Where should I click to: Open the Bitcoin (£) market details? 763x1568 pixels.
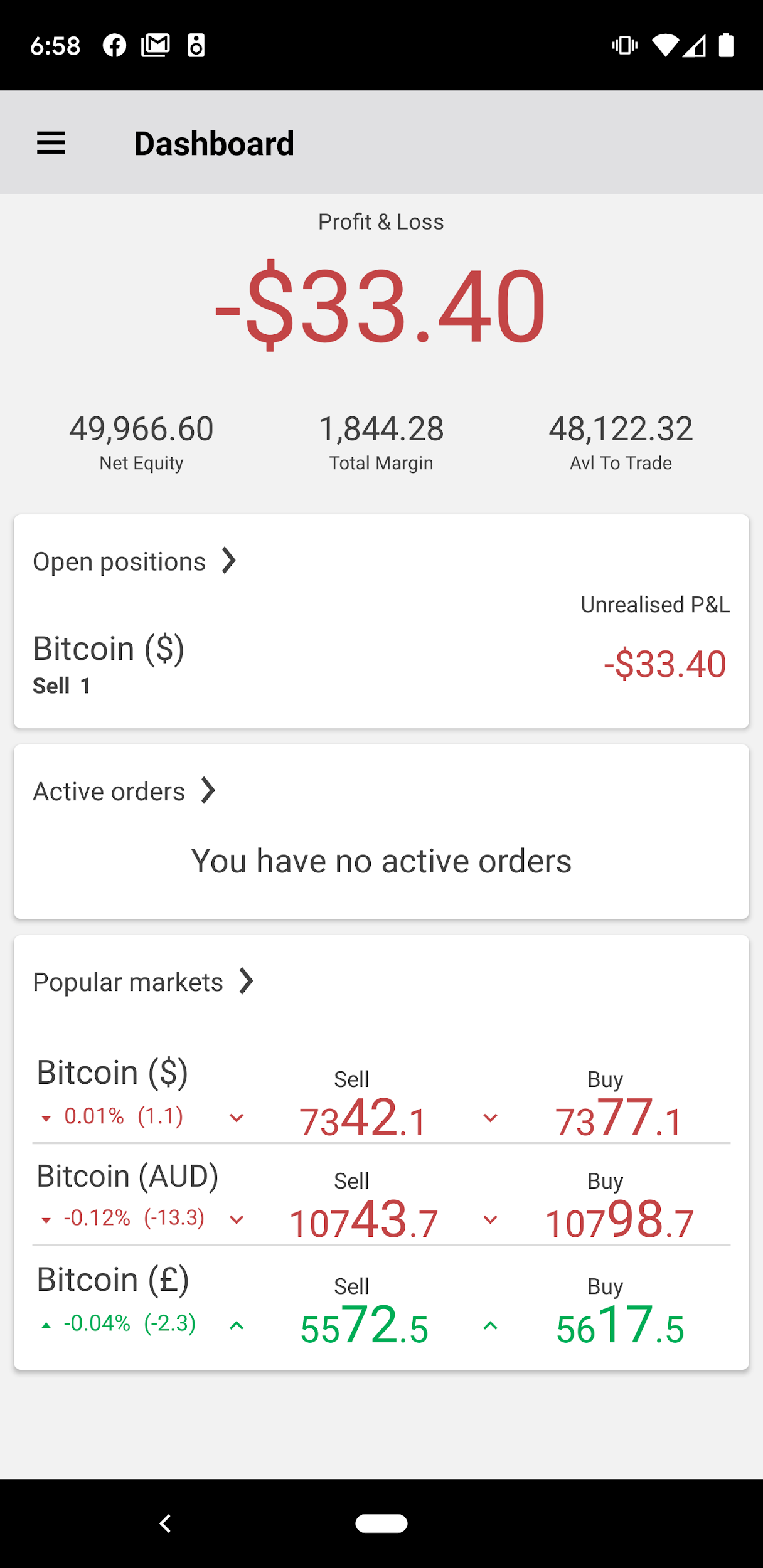[113, 1280]
